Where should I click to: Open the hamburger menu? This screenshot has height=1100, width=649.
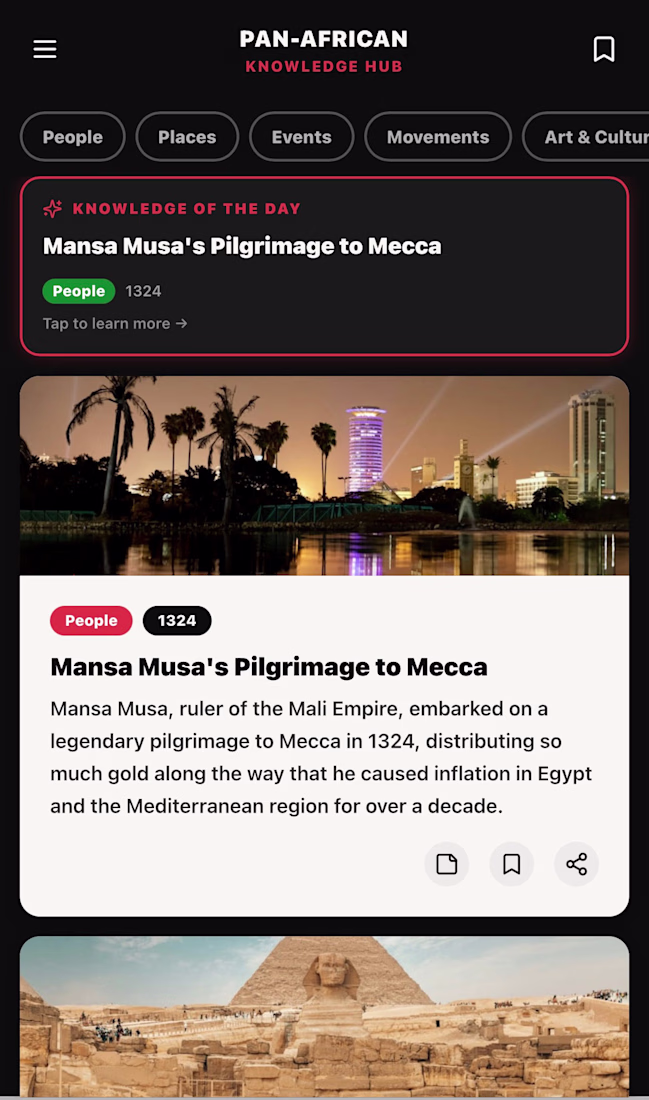45,49
